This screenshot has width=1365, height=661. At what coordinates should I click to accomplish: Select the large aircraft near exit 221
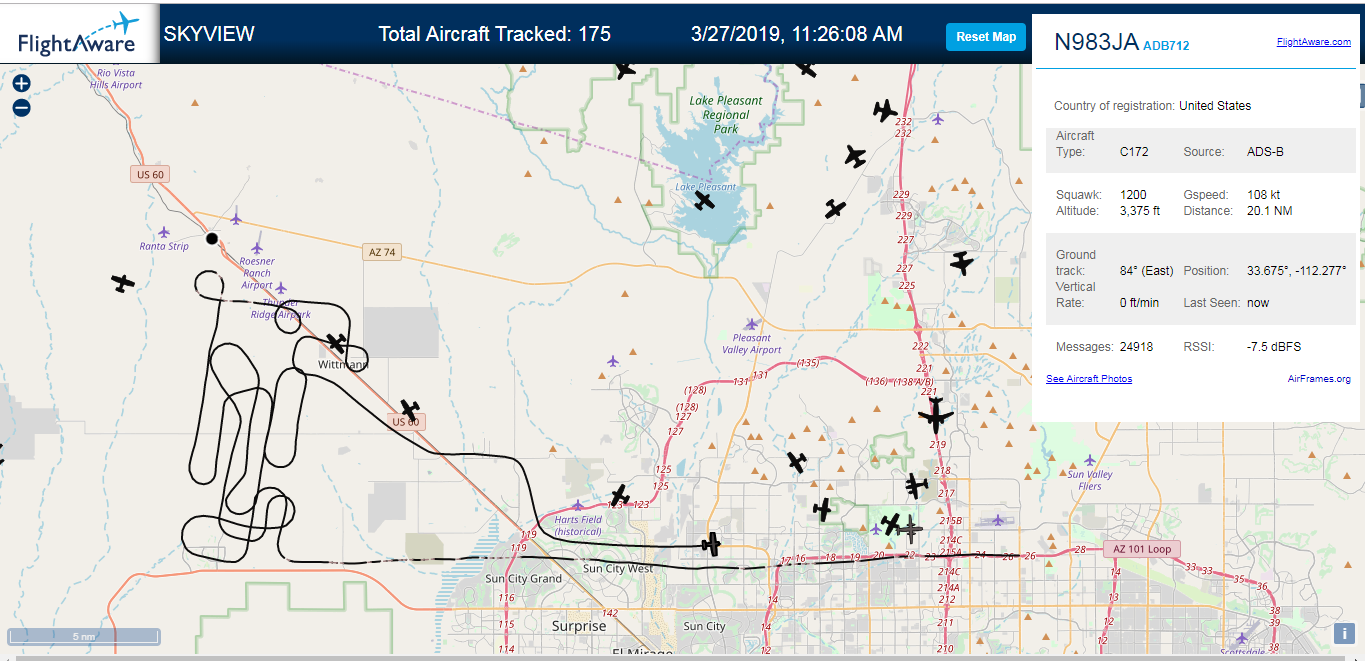pyautogui.click(x=936, y=415)
